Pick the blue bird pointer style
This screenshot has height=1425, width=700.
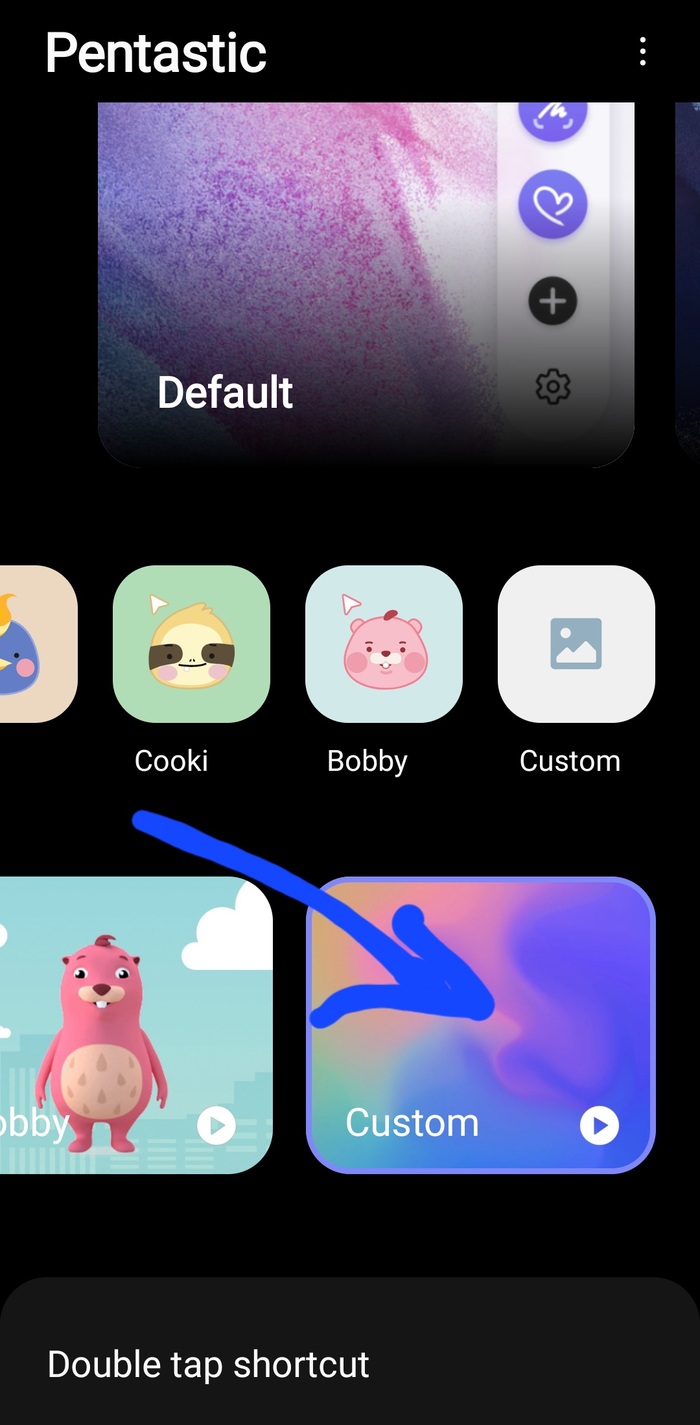coord(35,644)
